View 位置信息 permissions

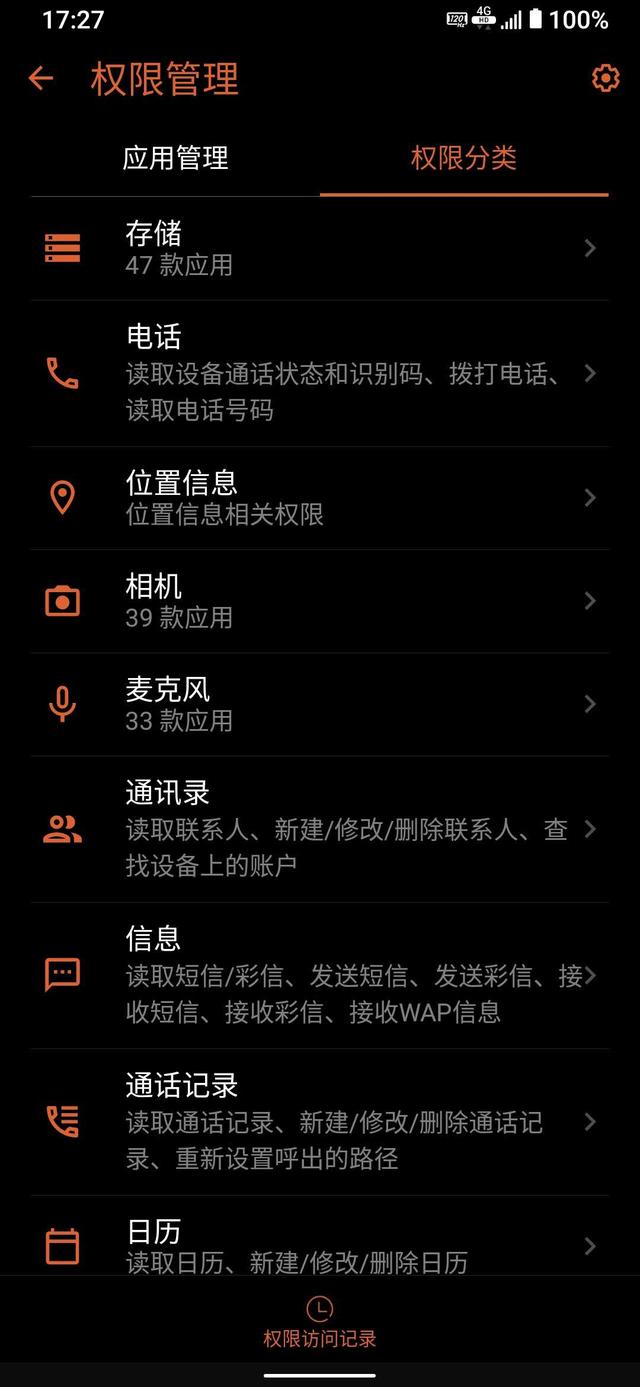(x=320, y=497)
